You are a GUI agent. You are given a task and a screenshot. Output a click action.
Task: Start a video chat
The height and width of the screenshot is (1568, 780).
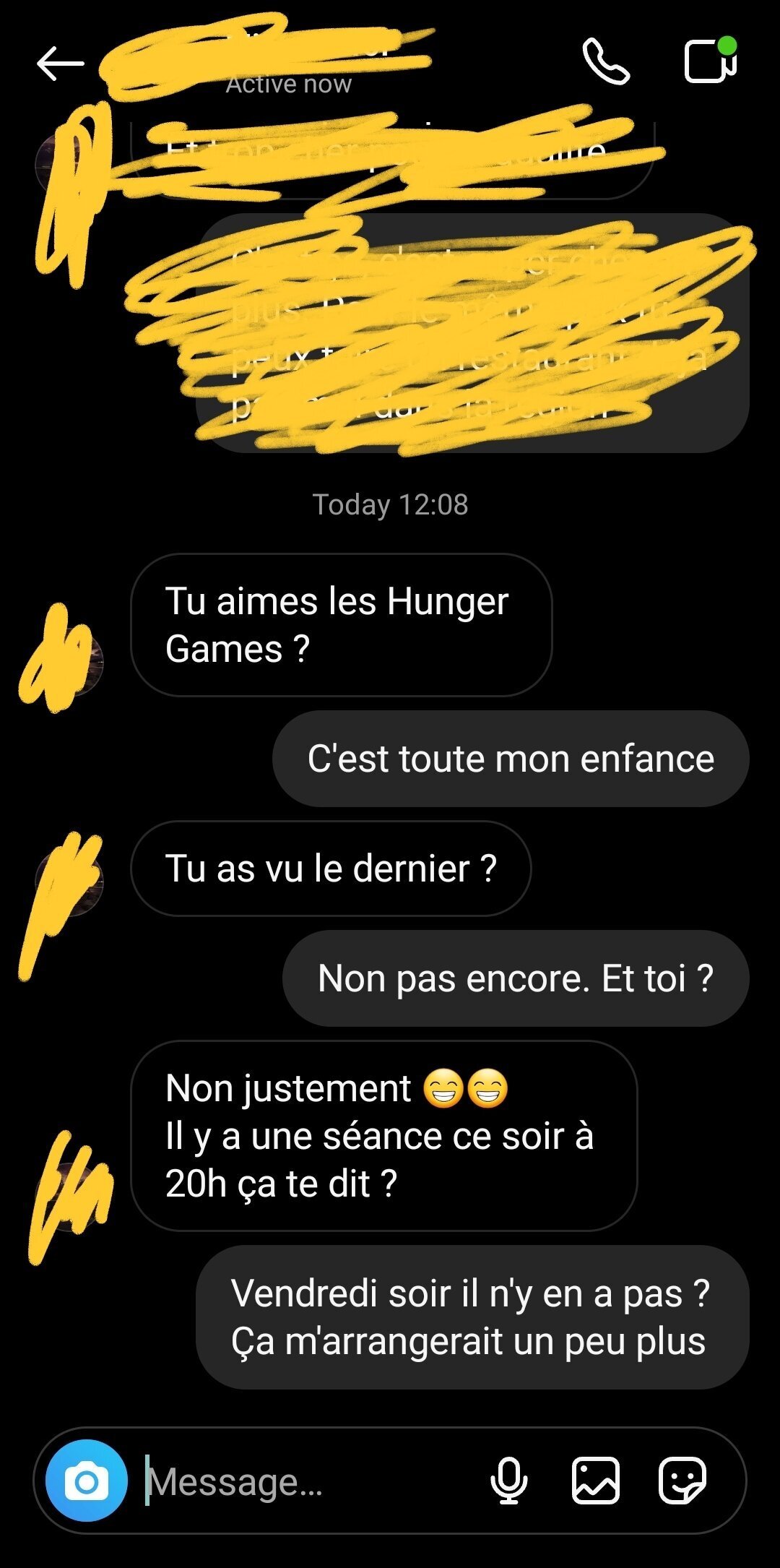coord(711,61)
